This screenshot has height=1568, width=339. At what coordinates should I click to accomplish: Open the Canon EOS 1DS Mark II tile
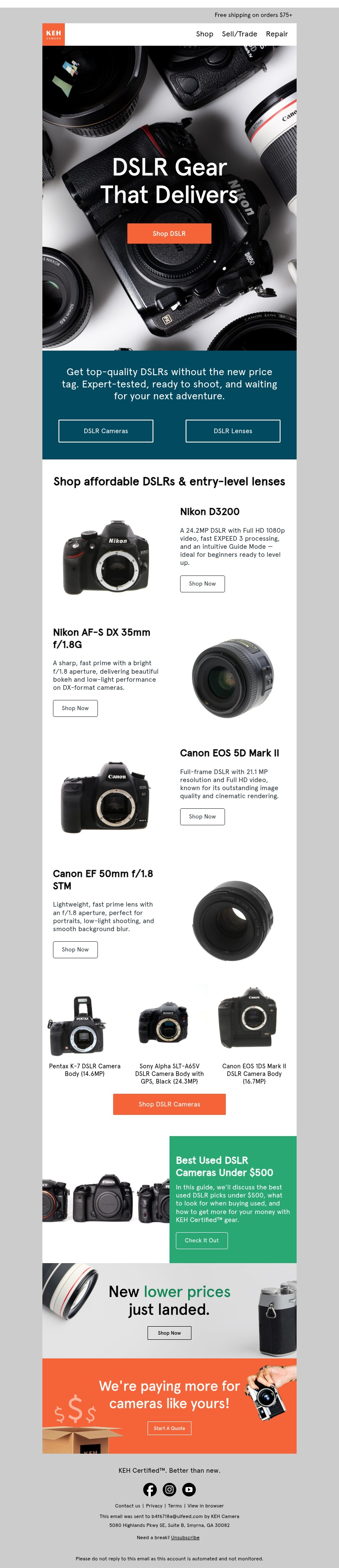click(x=254, y=1035)
